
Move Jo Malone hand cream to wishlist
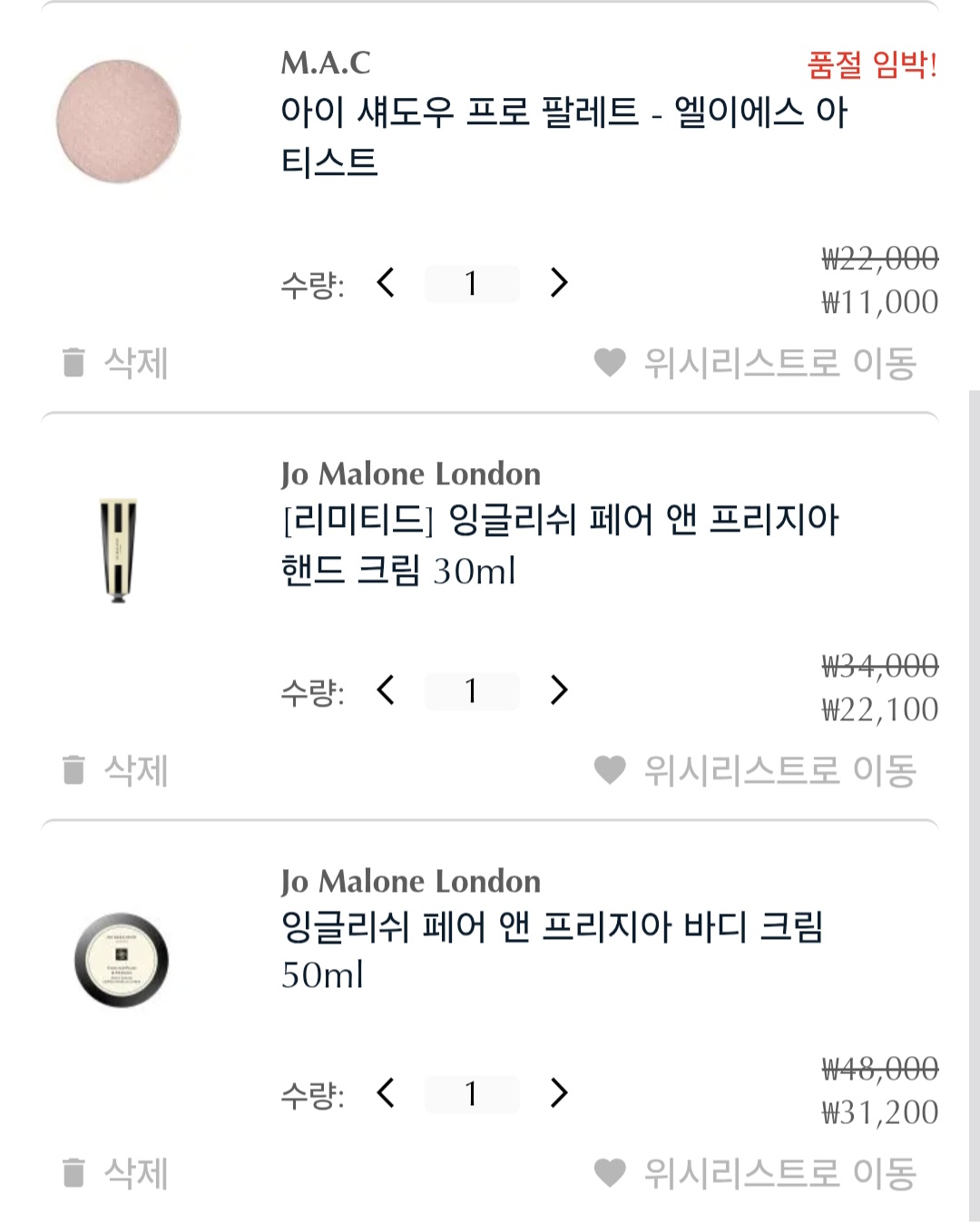point(756,770)
